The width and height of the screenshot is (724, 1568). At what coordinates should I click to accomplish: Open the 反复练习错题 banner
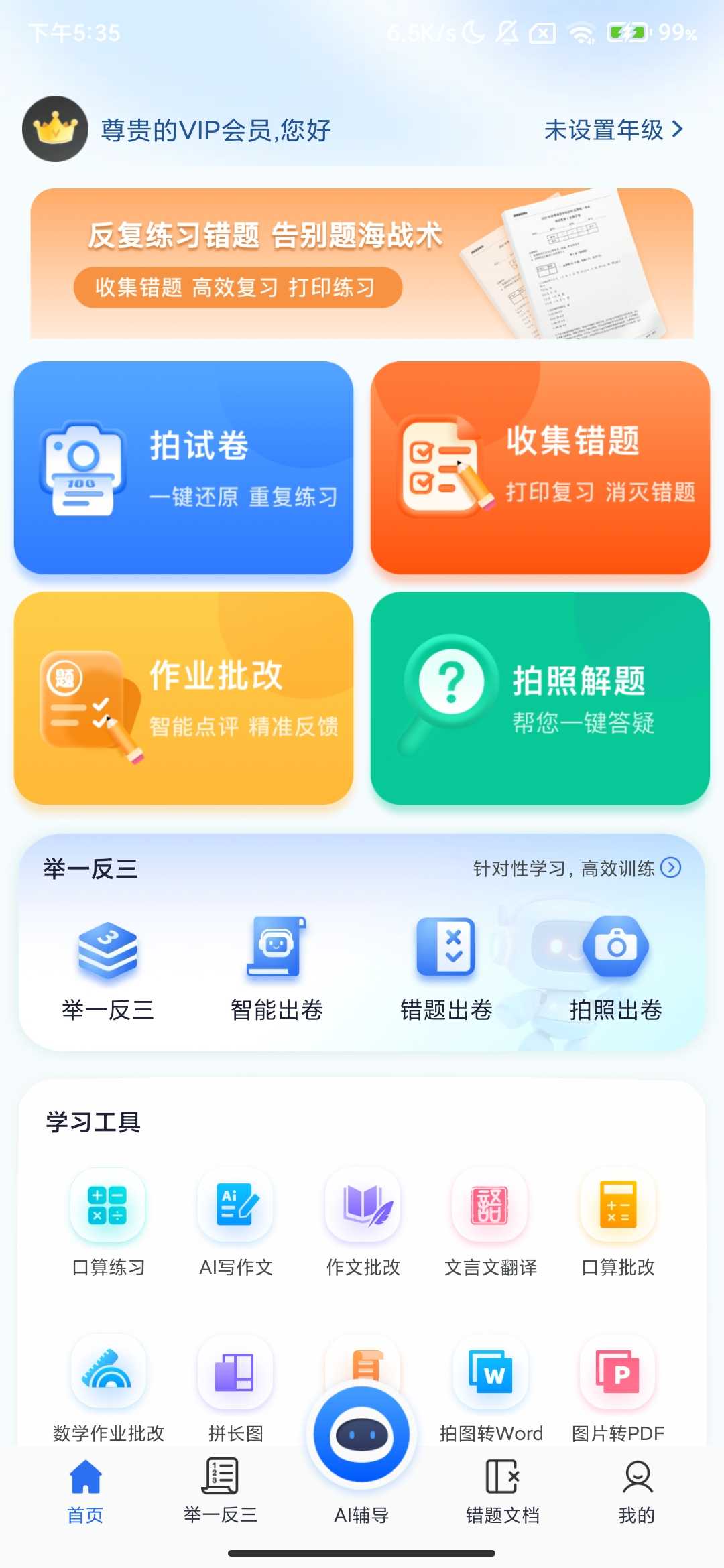pos(362,263)
